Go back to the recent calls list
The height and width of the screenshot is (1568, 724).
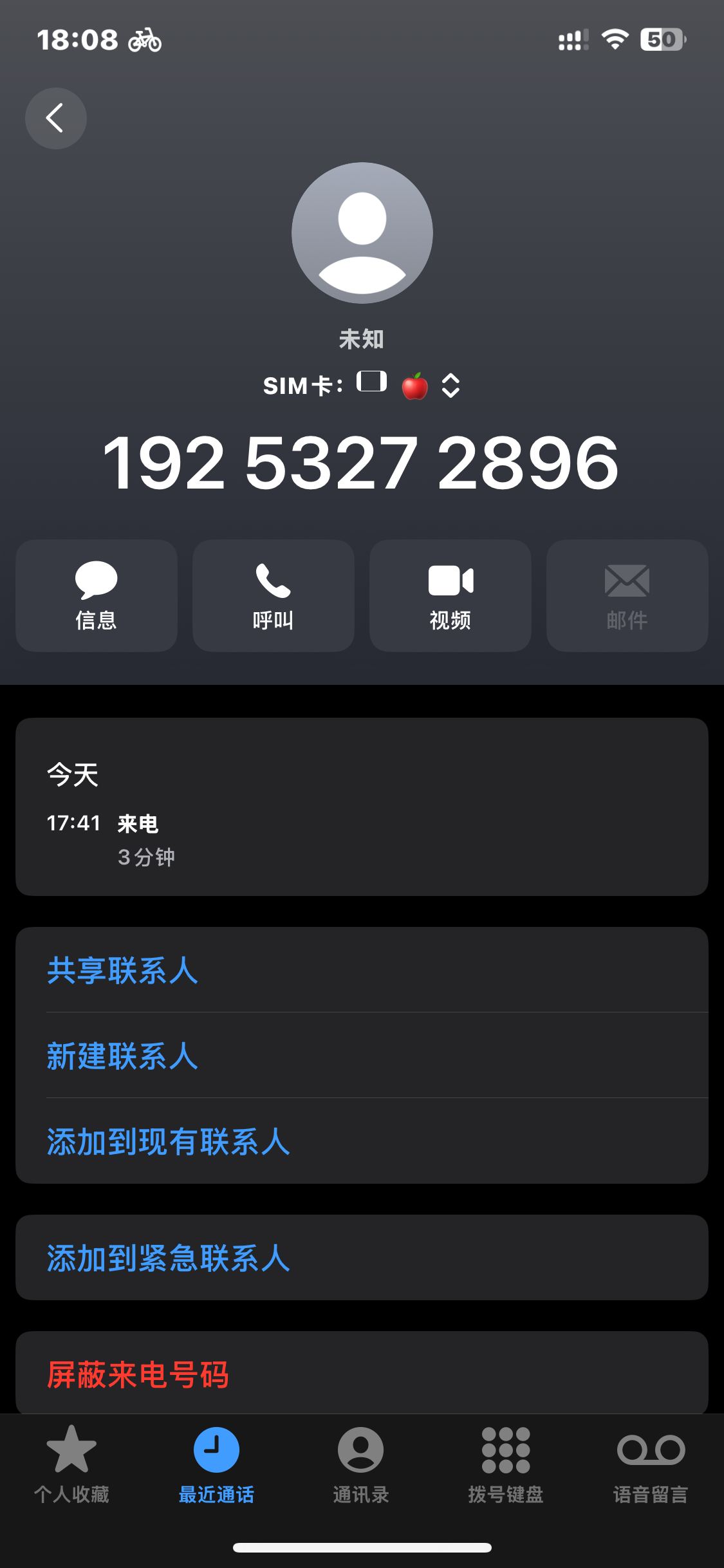56,118
